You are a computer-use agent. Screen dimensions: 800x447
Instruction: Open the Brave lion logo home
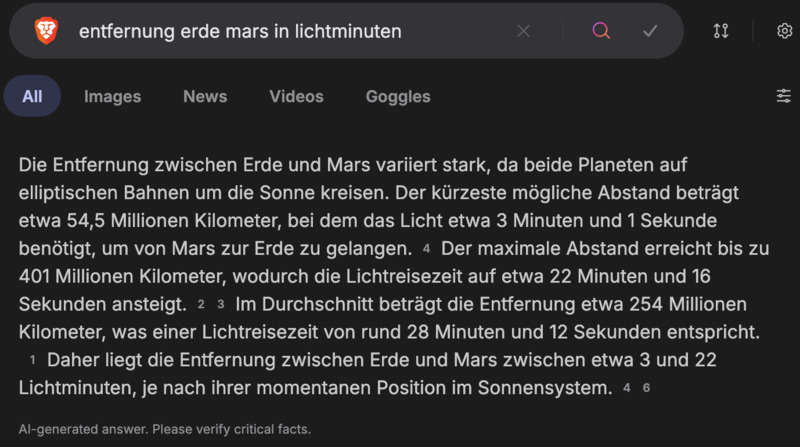[x=46, y=31]
